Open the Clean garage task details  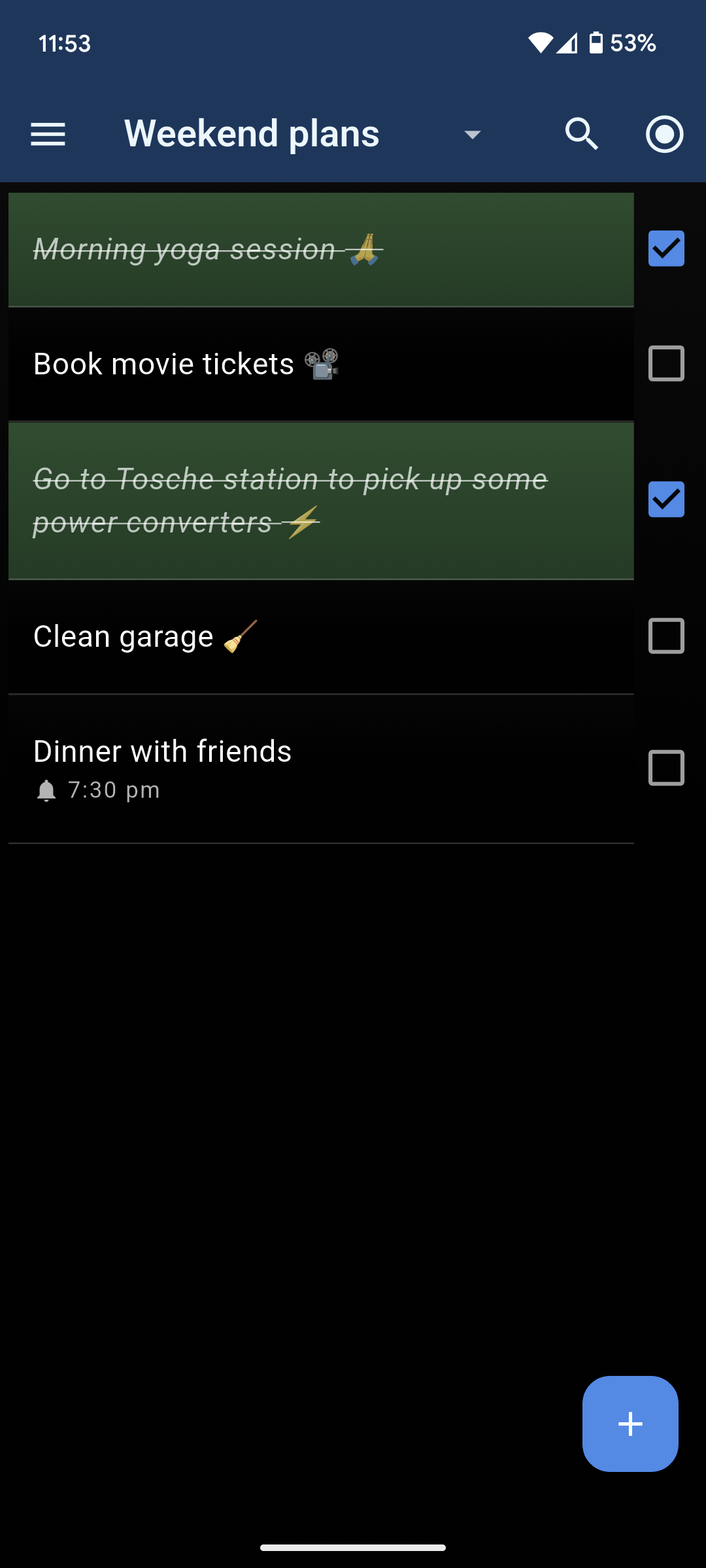point(261,634)
